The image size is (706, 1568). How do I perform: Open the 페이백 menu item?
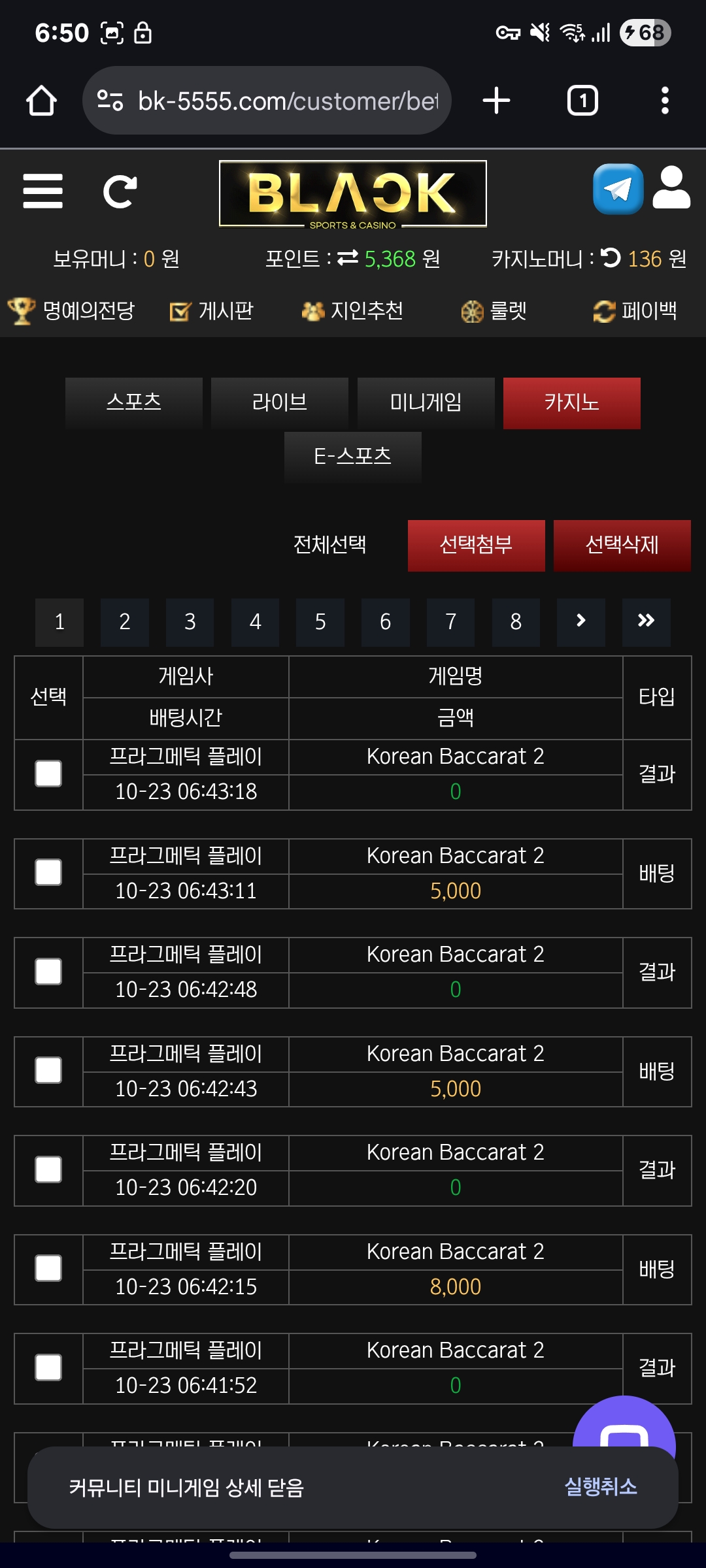pyautogui.click(x=635, y=311)
